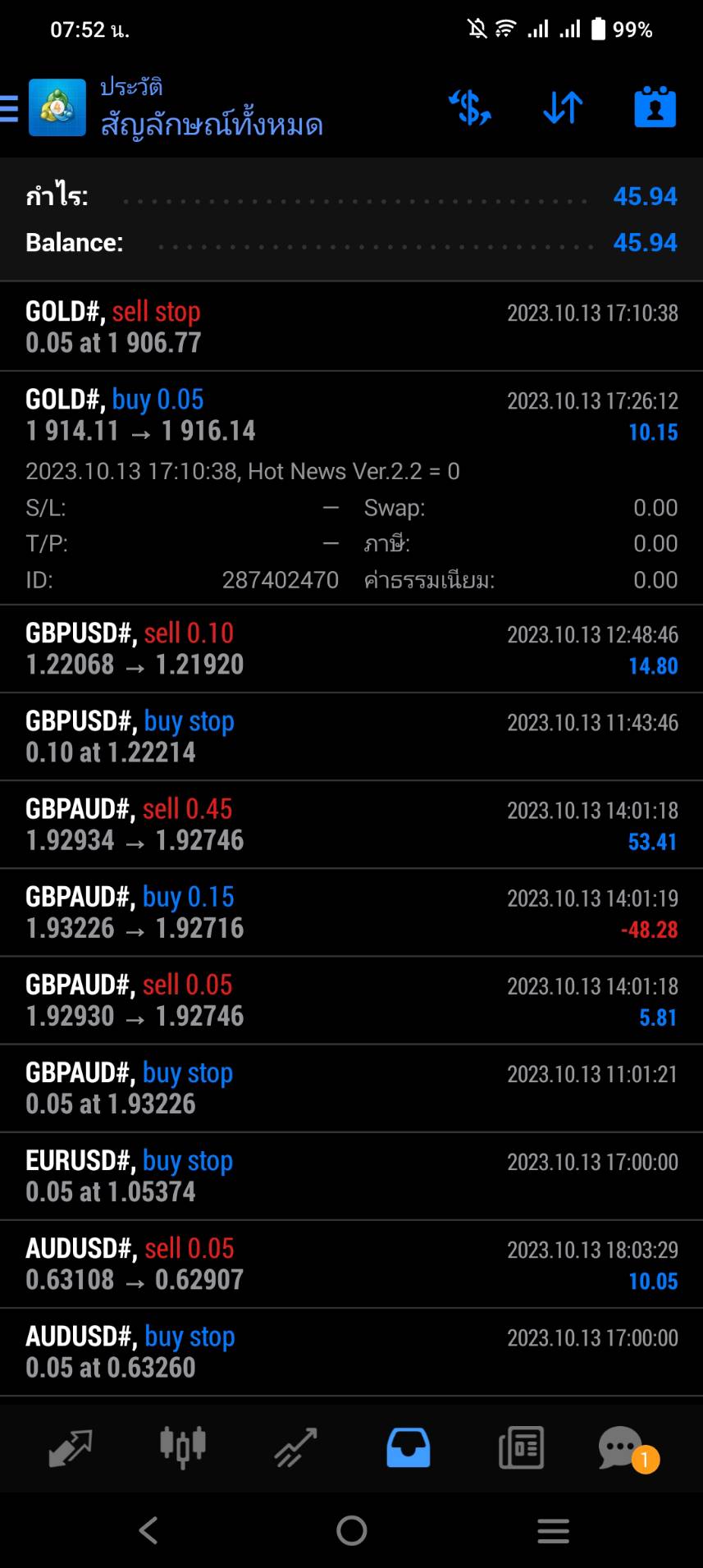
Task: Expand the GBPUSD# sell 0.10 deal
Action: [x=351, y=649]
